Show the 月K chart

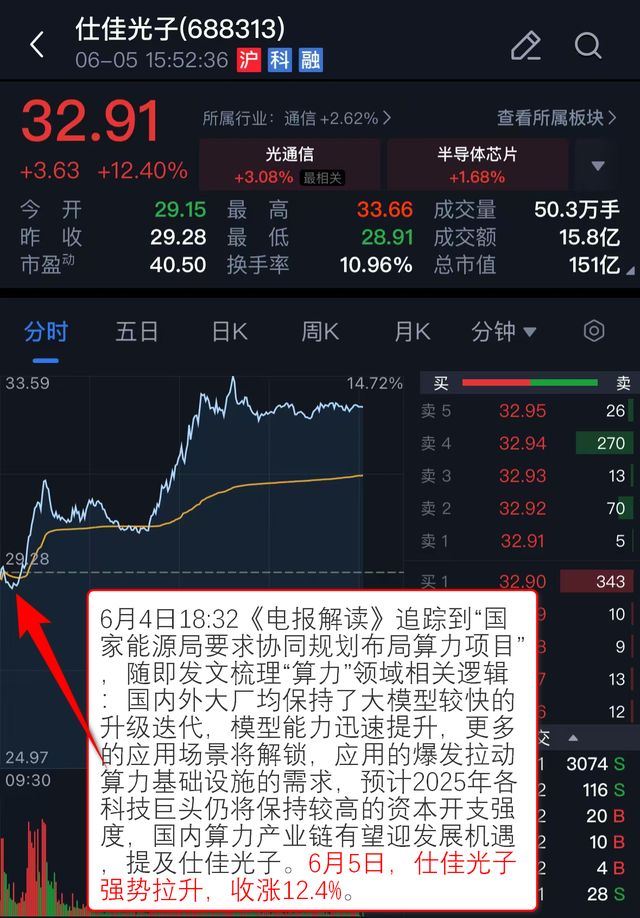(411, 332)
